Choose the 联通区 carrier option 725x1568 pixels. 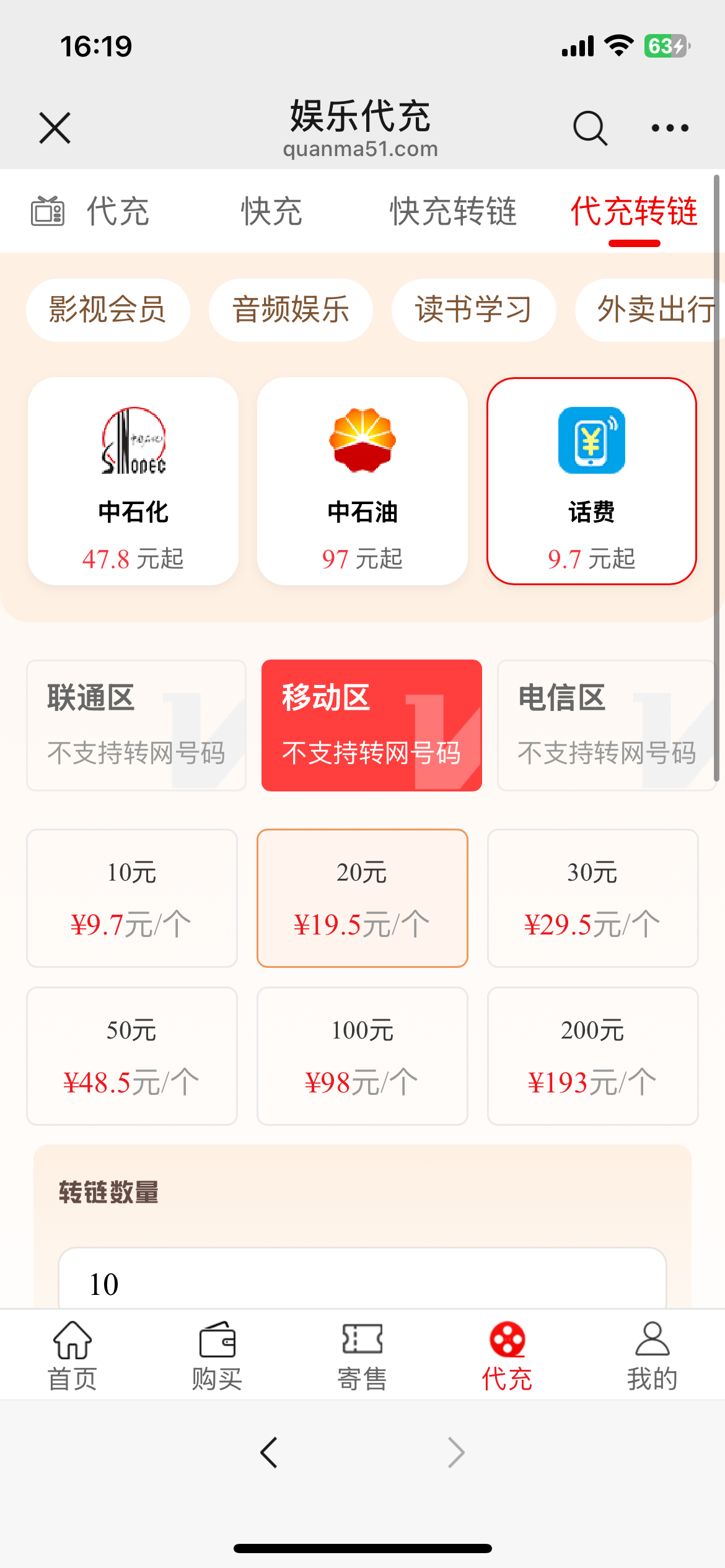[136, 725]
